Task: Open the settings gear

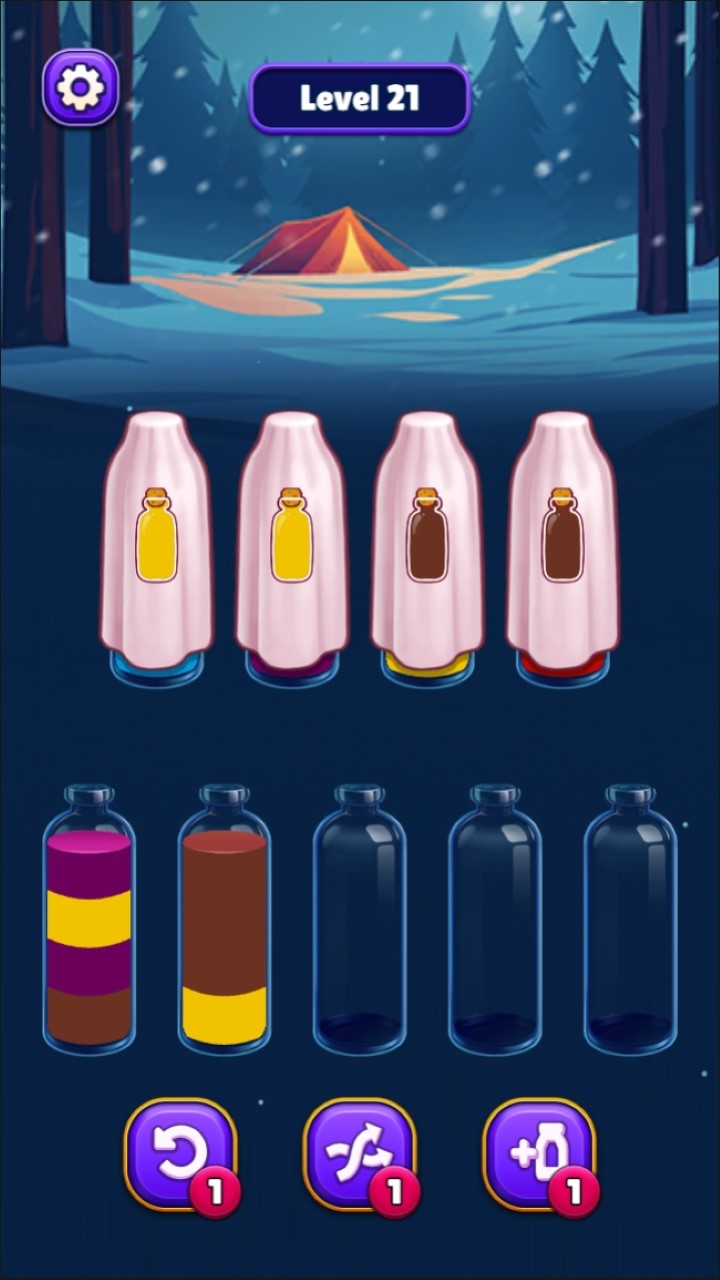Action: (x=80, y=88)
